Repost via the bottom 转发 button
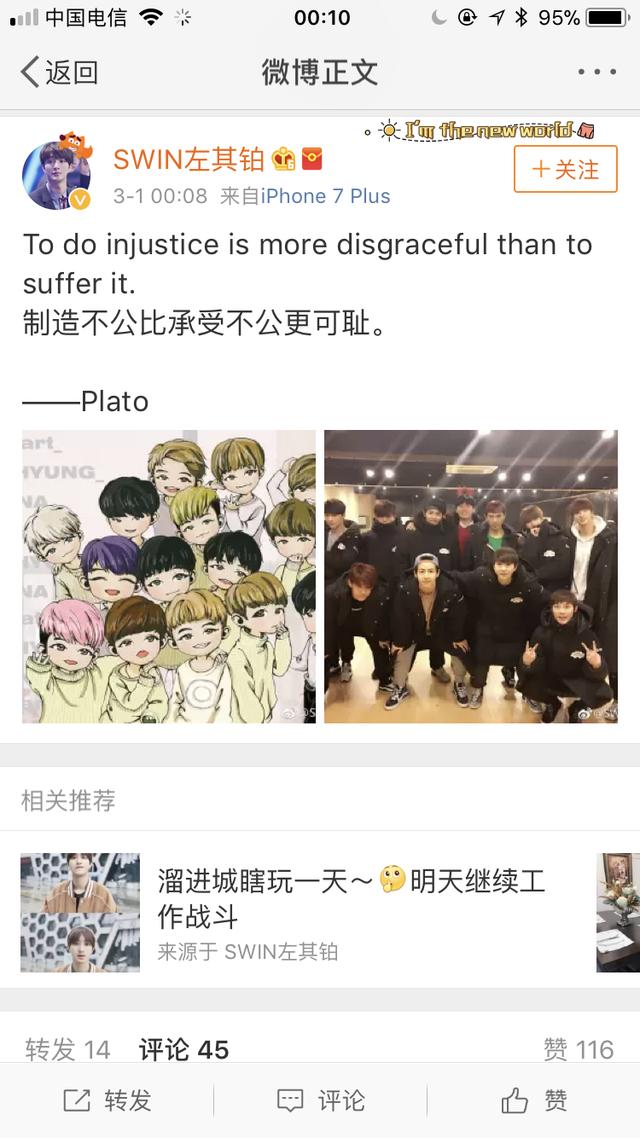This screenshot has height=1138, width=640. (x=107, y=1101)
